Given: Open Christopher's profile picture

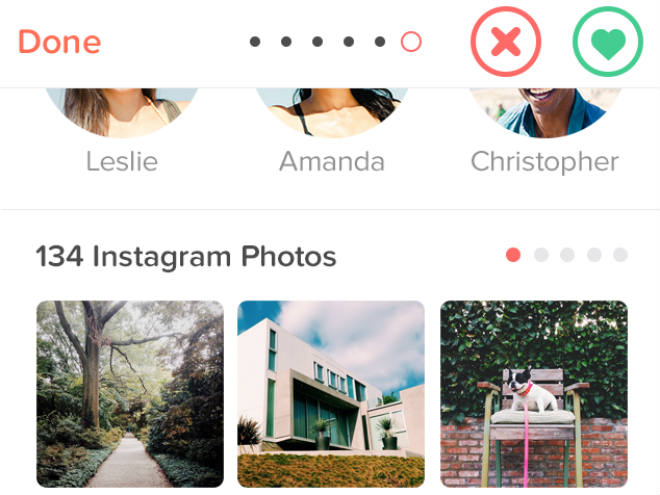Looking at the screenshot, I should 545,110.
